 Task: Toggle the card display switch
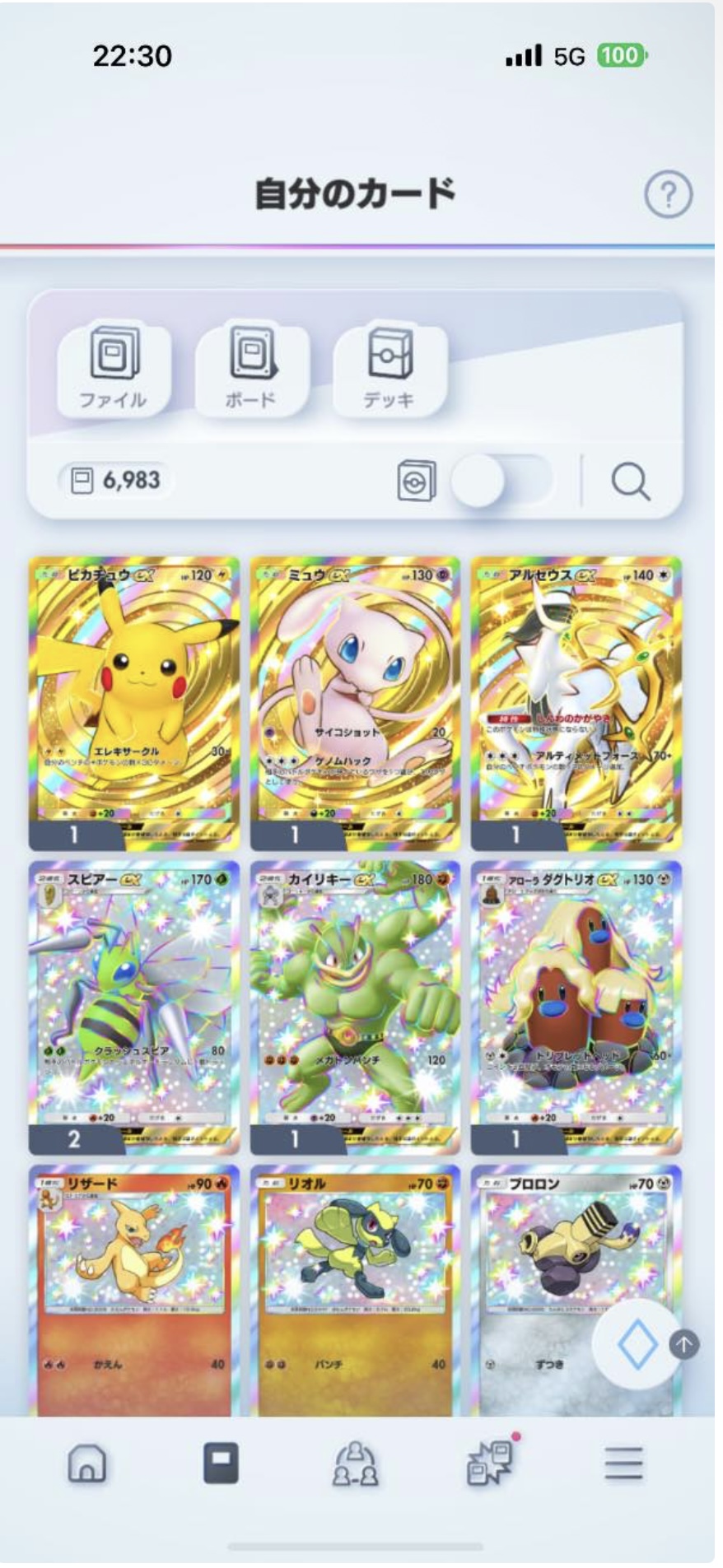pyautogui.click(x=501, y=481)
